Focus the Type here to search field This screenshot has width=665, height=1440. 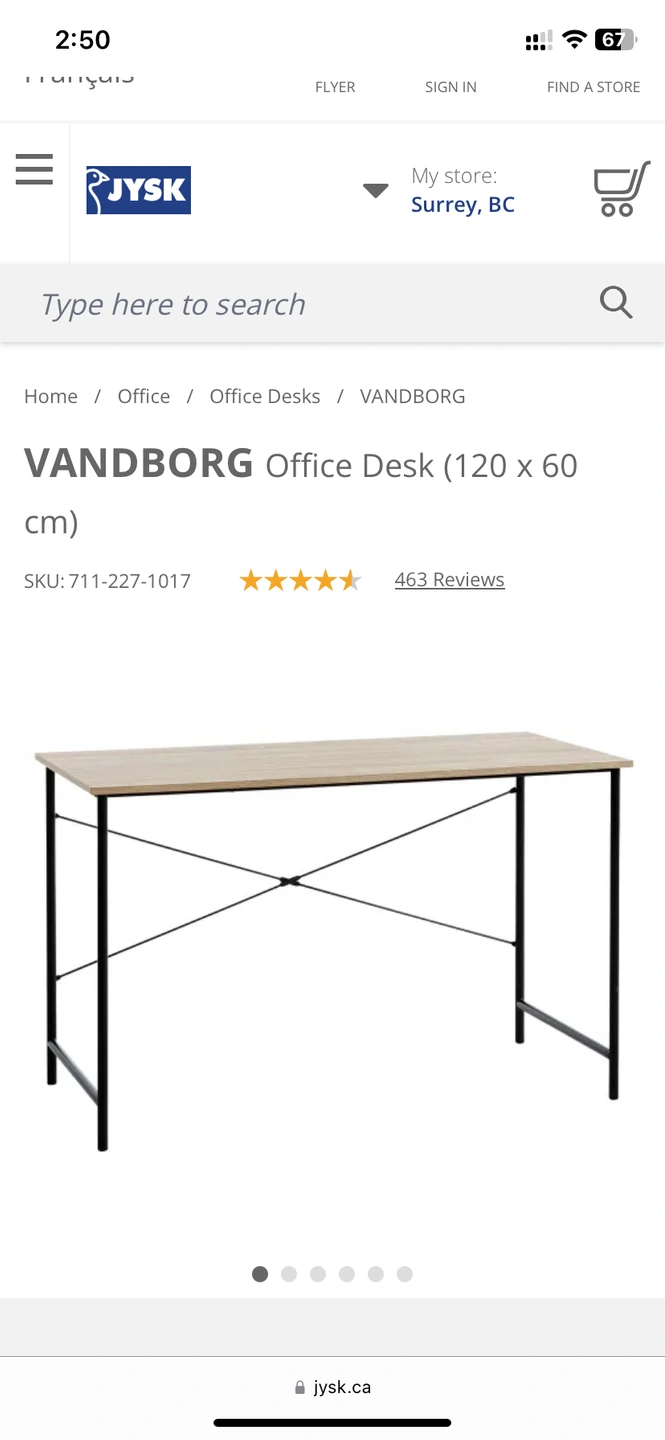300,304
